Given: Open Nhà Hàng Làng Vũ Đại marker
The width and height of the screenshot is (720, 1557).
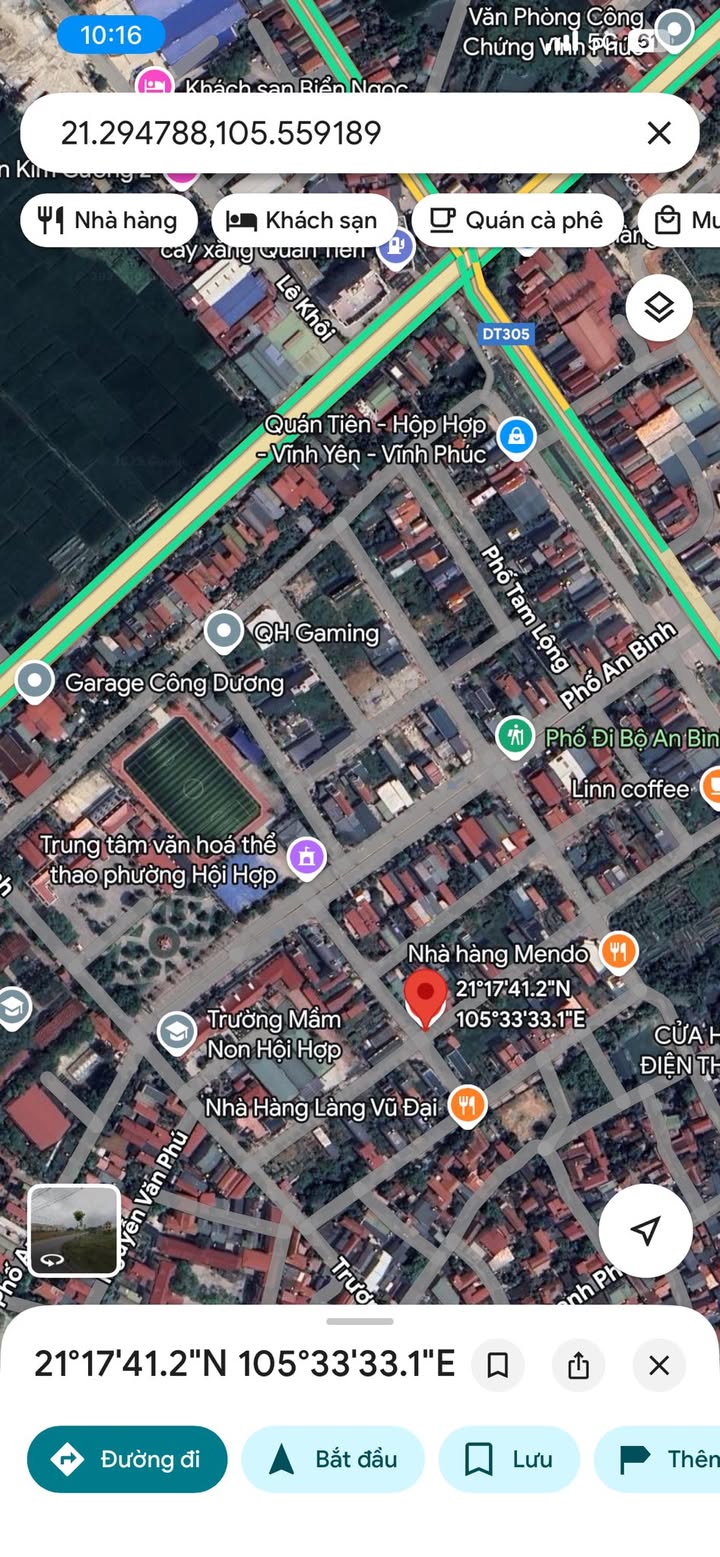Looking at the screenshot, I should [467, 1106].
